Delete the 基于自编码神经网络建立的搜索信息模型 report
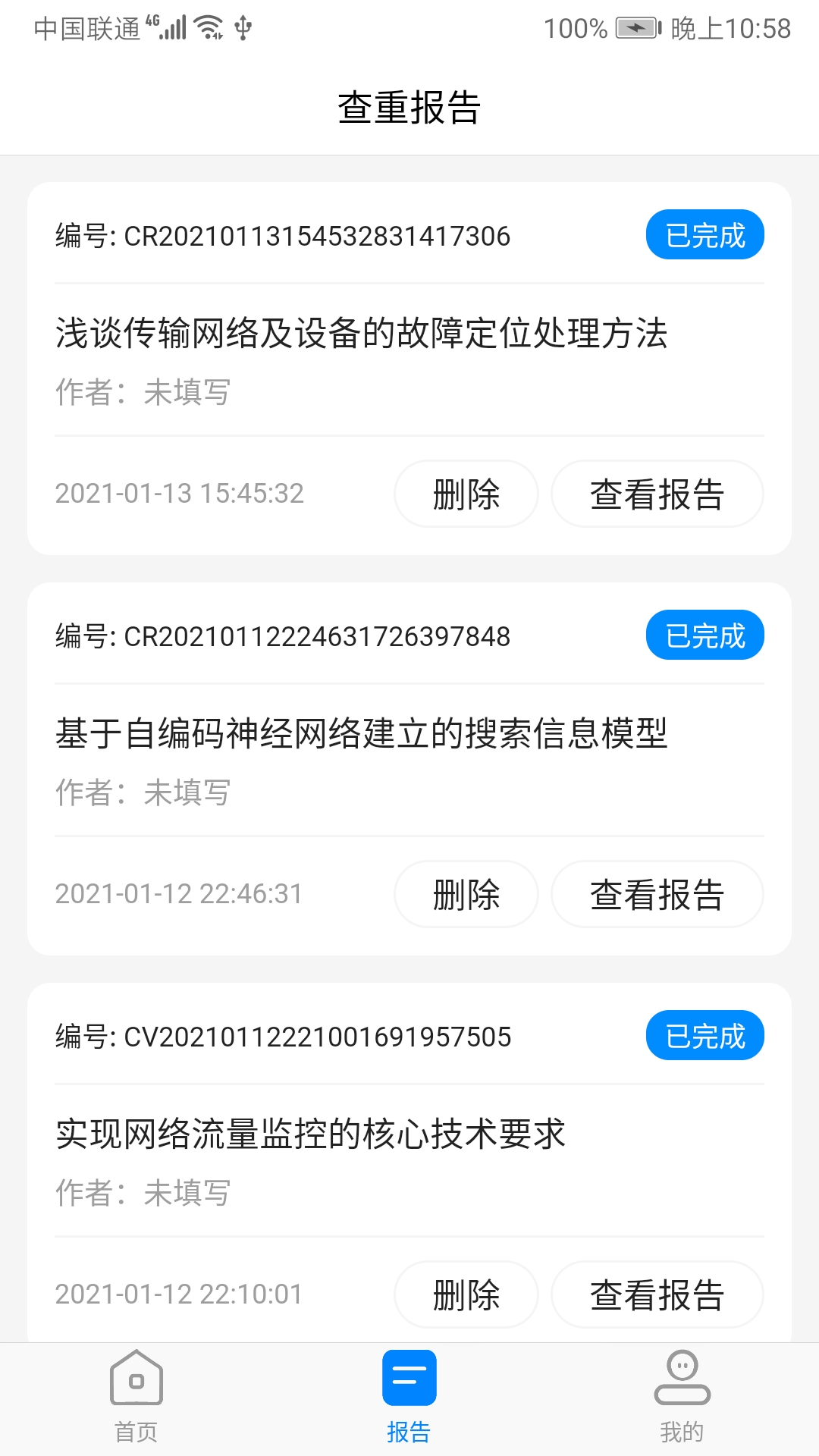The width and height of the screenshot is (819, 1456). point(466,895)
